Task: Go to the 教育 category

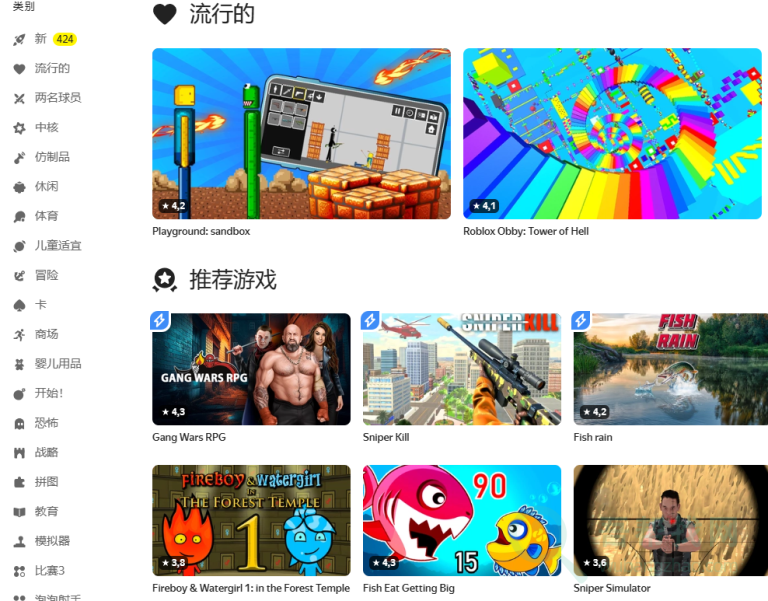Action: tap(46, 511)
